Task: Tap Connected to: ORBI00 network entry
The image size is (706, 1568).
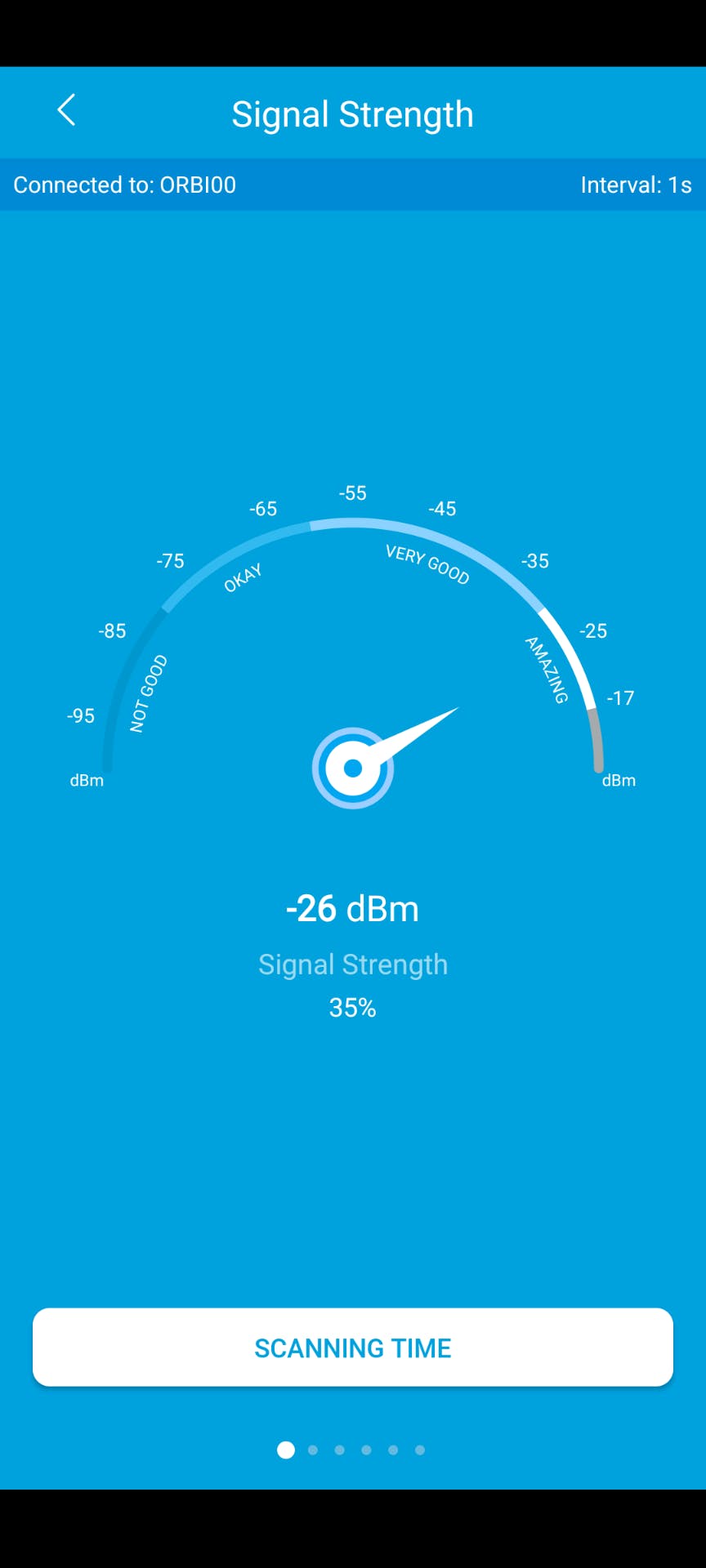Action: click(124, 185)
